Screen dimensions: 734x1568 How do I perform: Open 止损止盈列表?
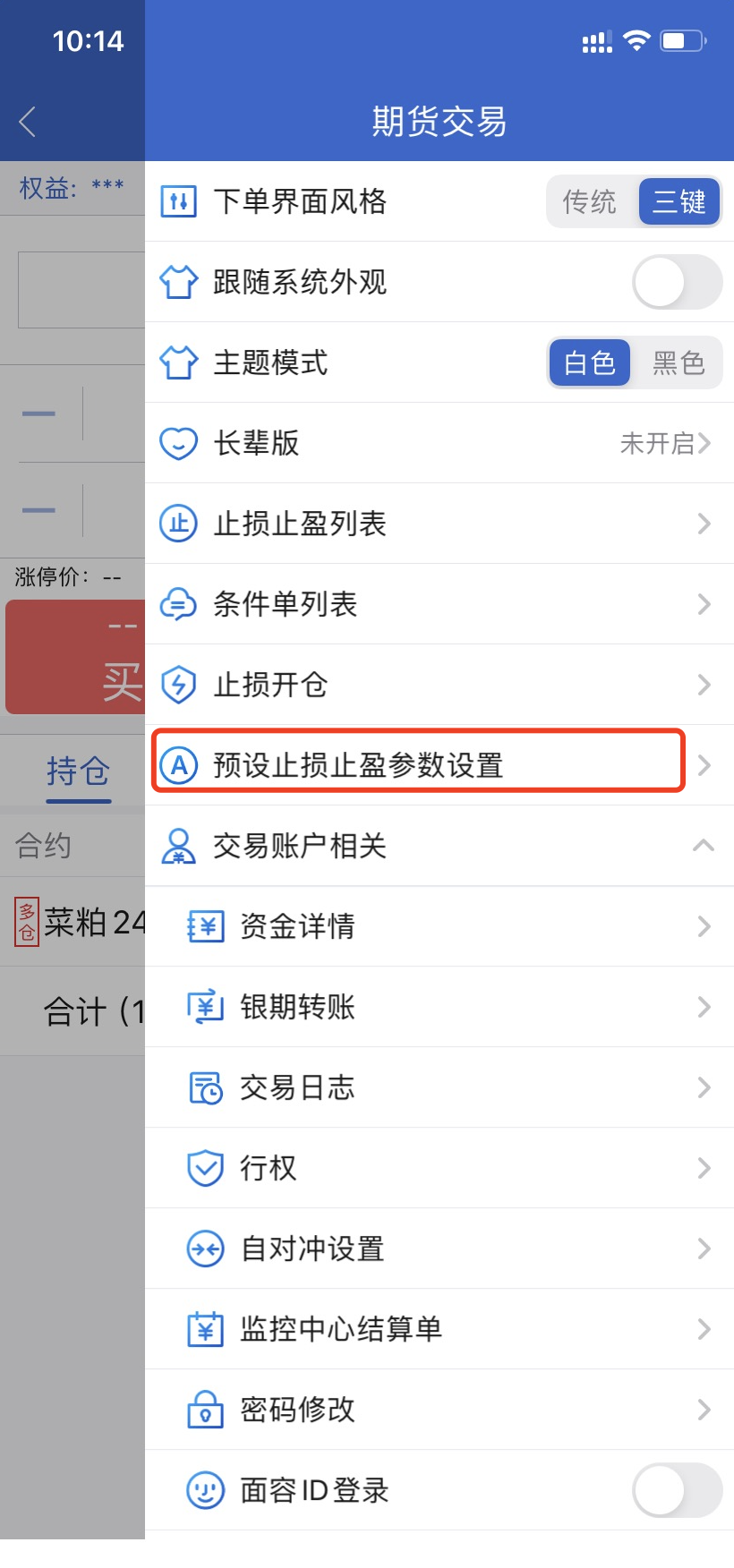[439, 524]
